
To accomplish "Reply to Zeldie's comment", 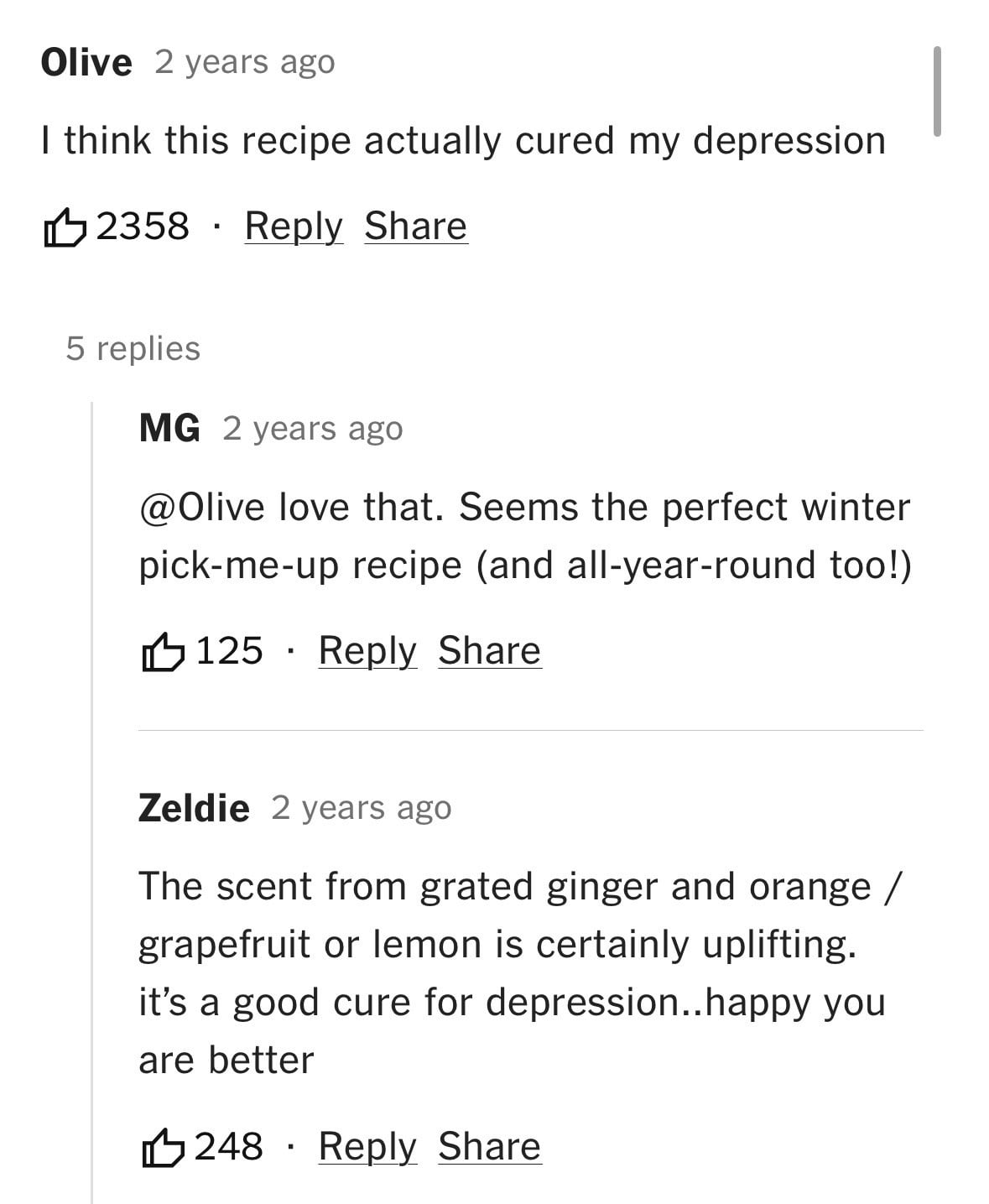I will click(x=367, y=1146).
